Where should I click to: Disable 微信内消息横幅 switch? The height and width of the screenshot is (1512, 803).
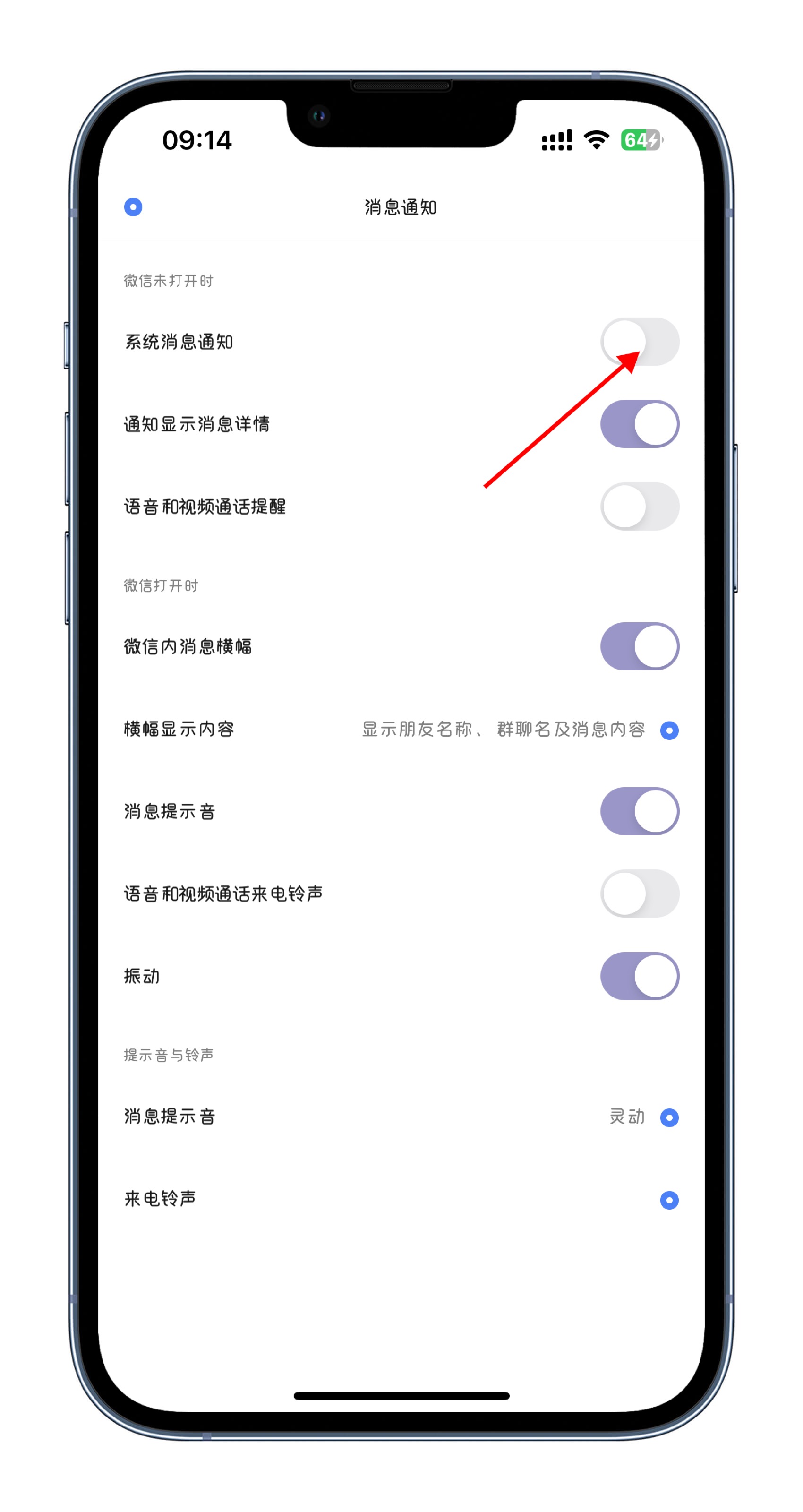point(639,646)
